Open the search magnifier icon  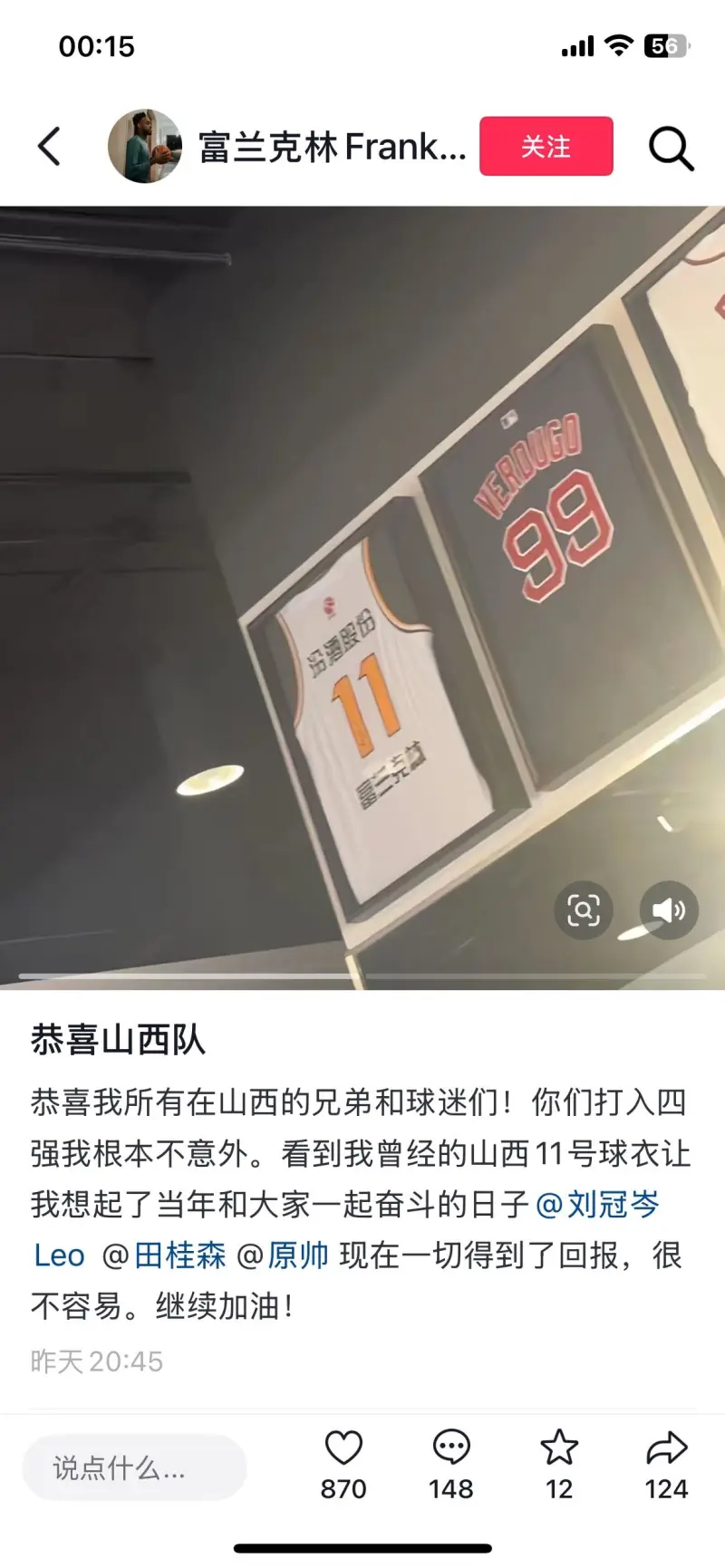click(671, 148)
